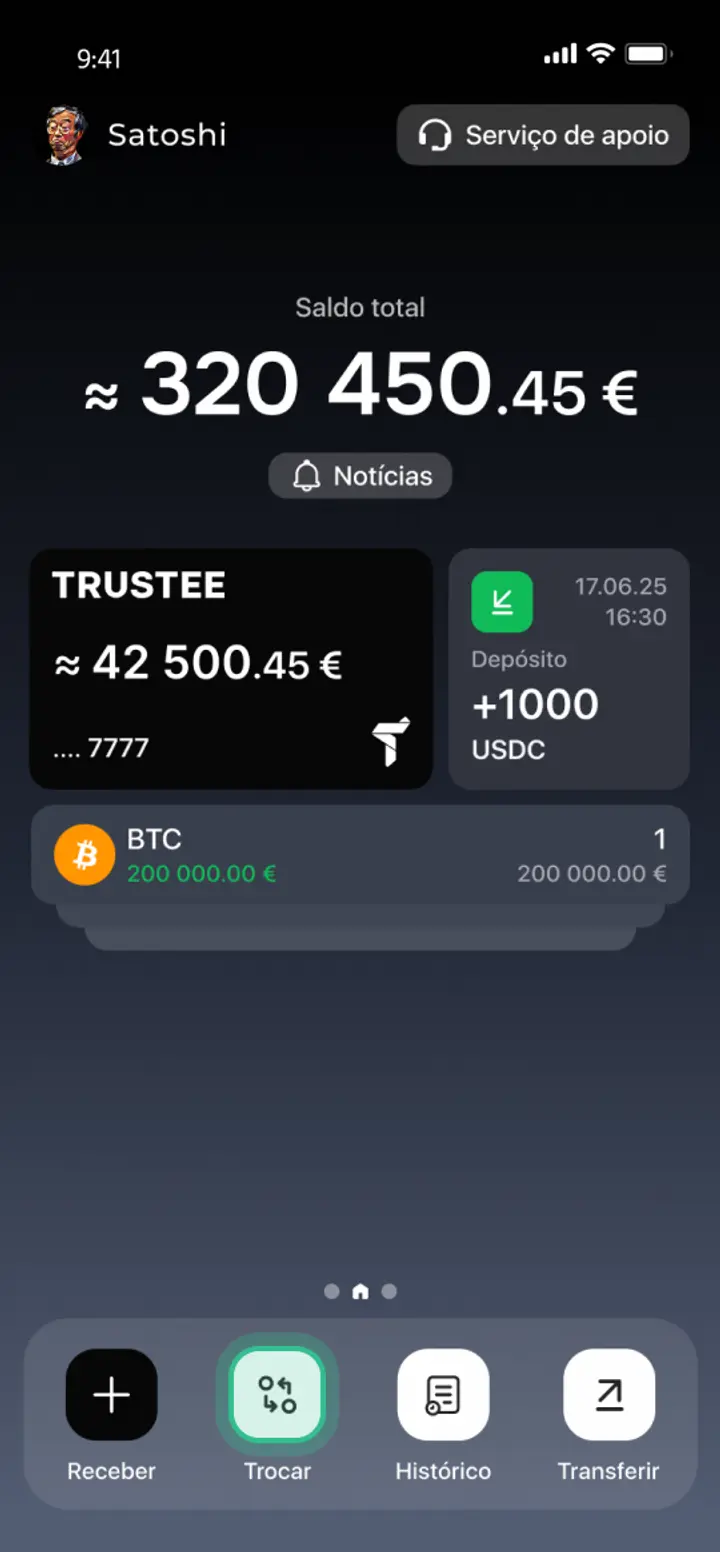The width and height of the screenshot is (720, 1552).
Task: Select the BTC asset row
Action: point(360,854)
